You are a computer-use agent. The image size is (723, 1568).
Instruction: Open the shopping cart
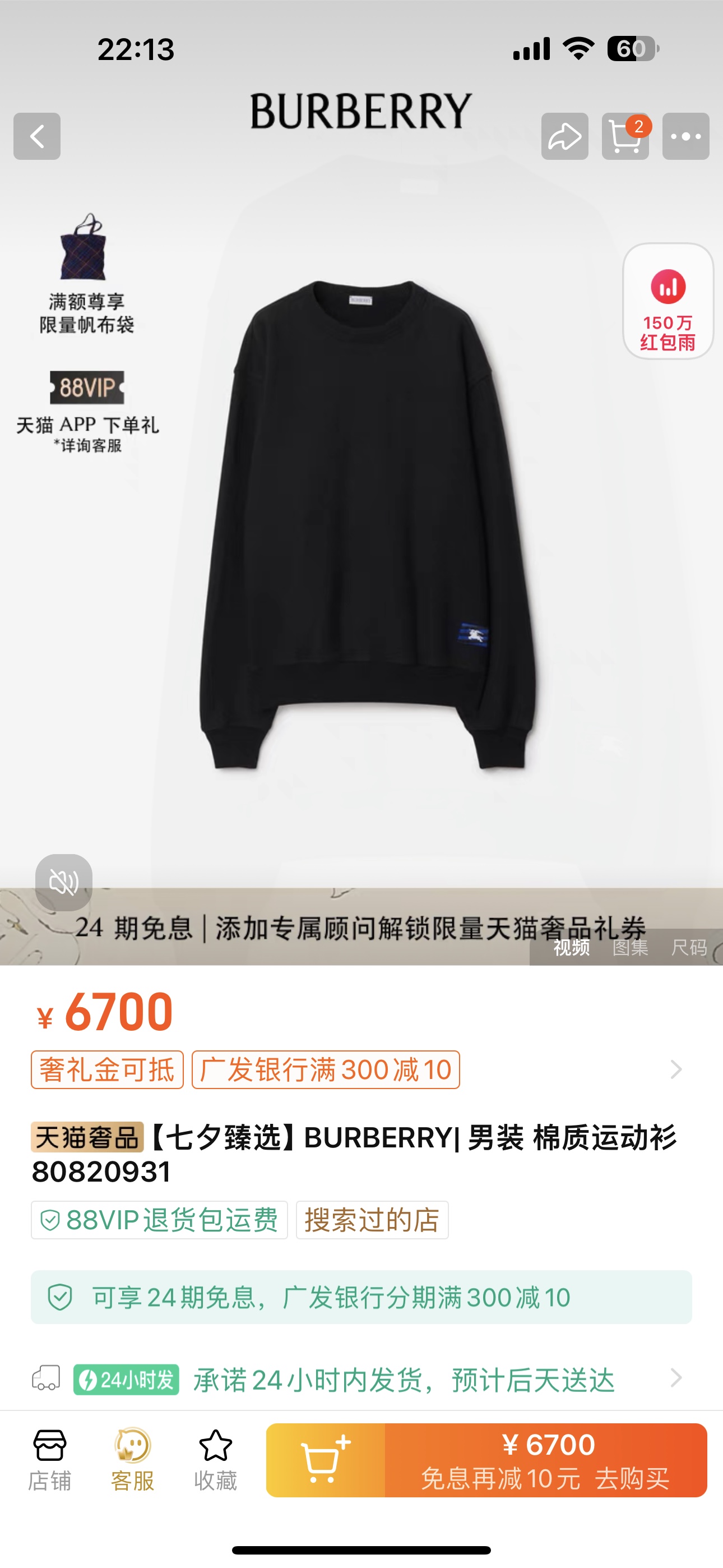point(625,136)
